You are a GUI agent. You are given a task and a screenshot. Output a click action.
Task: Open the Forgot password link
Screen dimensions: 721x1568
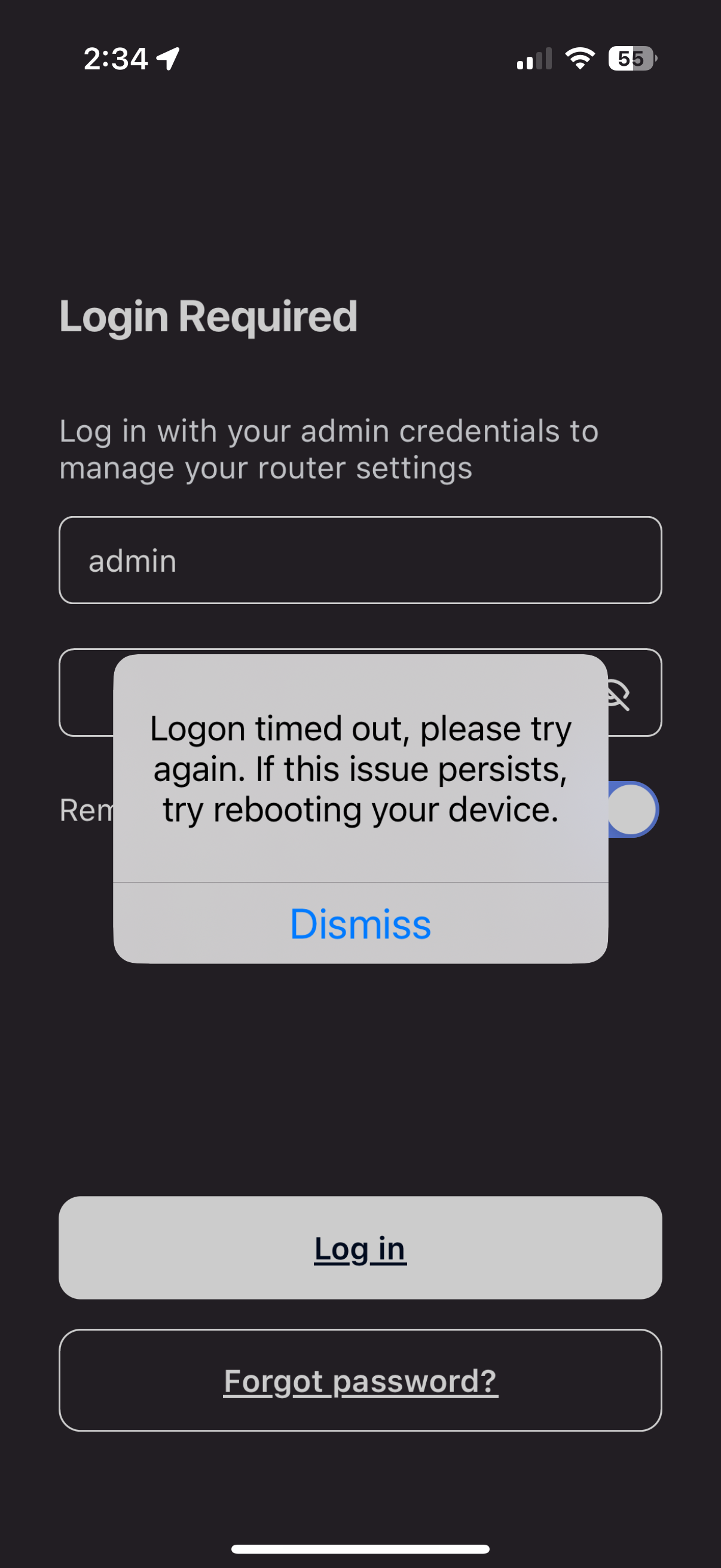click(x=360, y=1380)
